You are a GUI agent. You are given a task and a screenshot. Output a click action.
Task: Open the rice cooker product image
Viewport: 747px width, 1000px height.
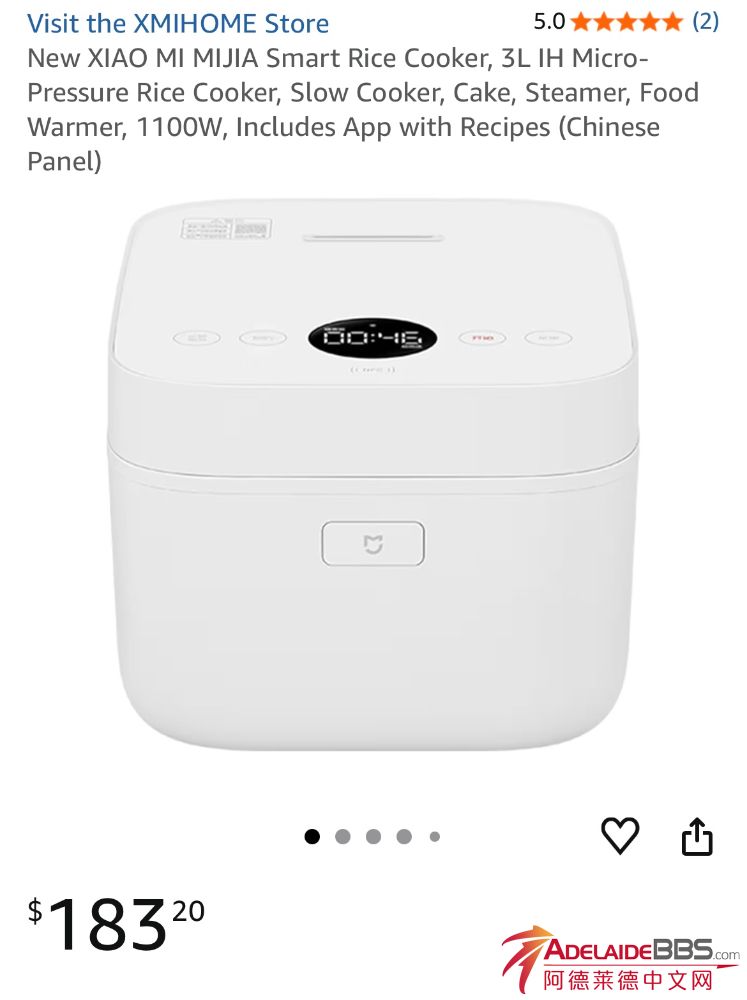[x=372, y=480]
